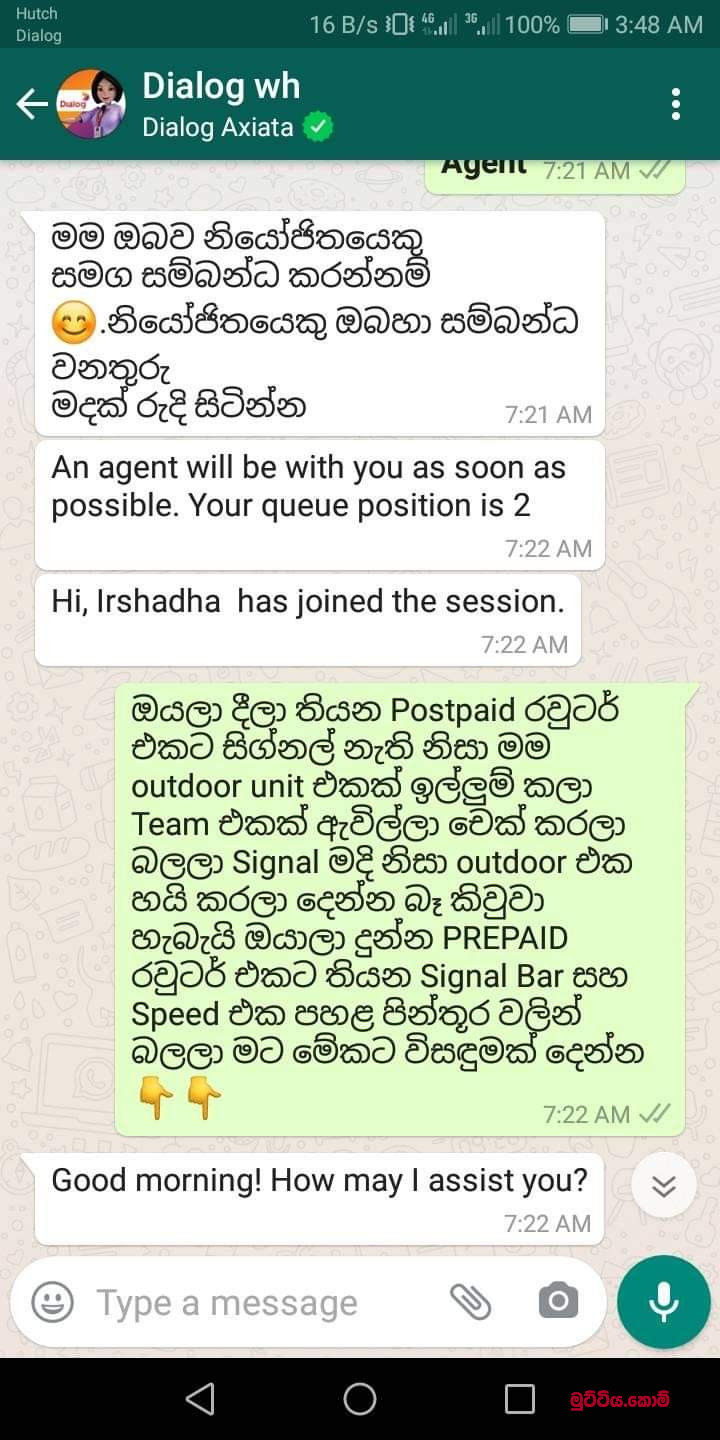Record a voice message with microphone

[x=663, y=1302]
